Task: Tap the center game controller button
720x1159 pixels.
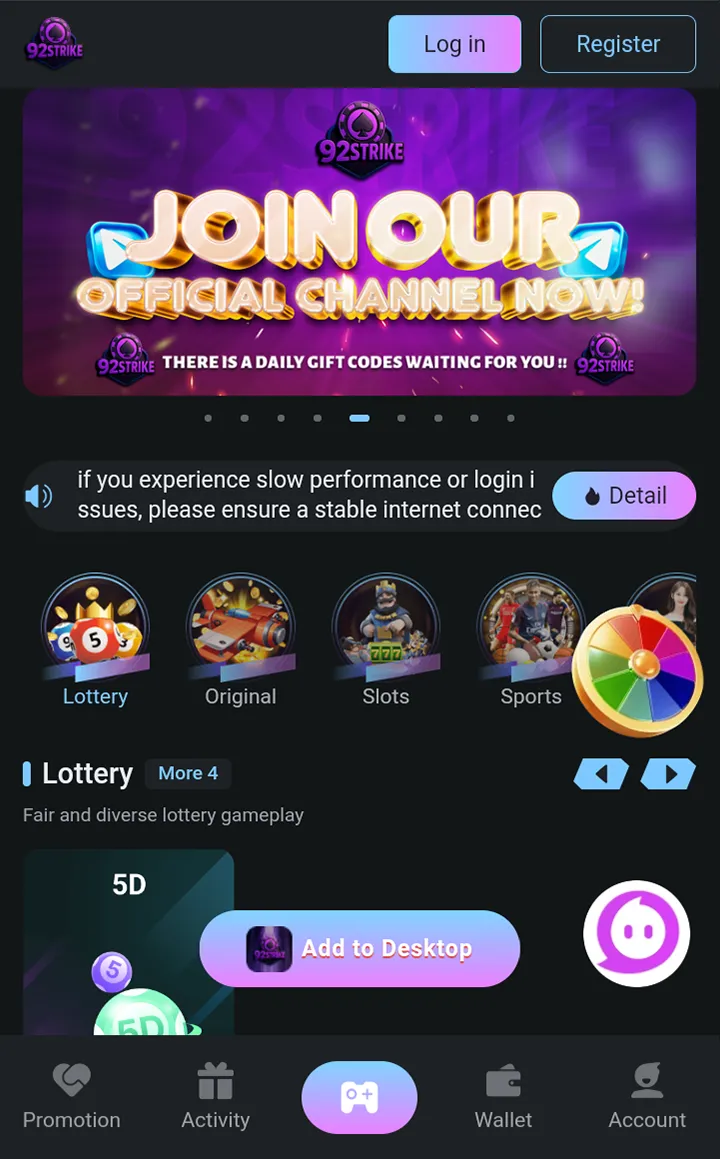Action: pos(359,1097)
